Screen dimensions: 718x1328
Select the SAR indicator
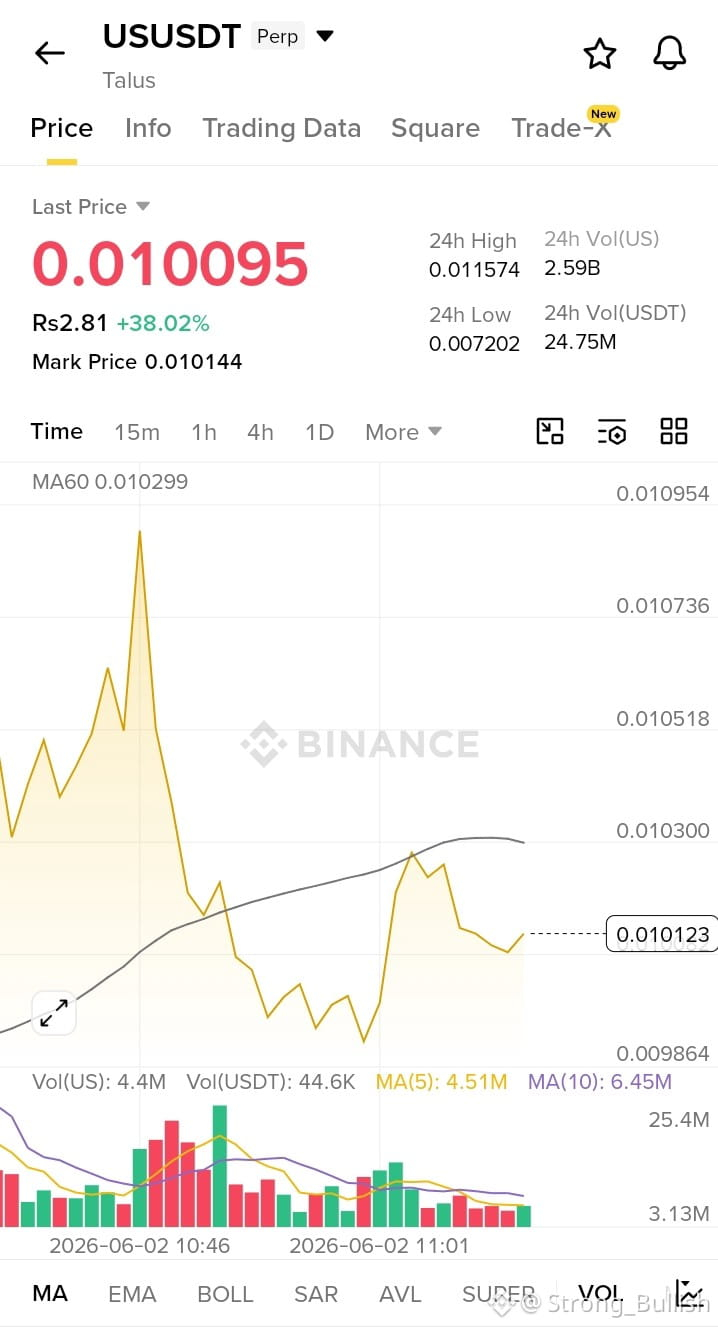coord(316,1294)
